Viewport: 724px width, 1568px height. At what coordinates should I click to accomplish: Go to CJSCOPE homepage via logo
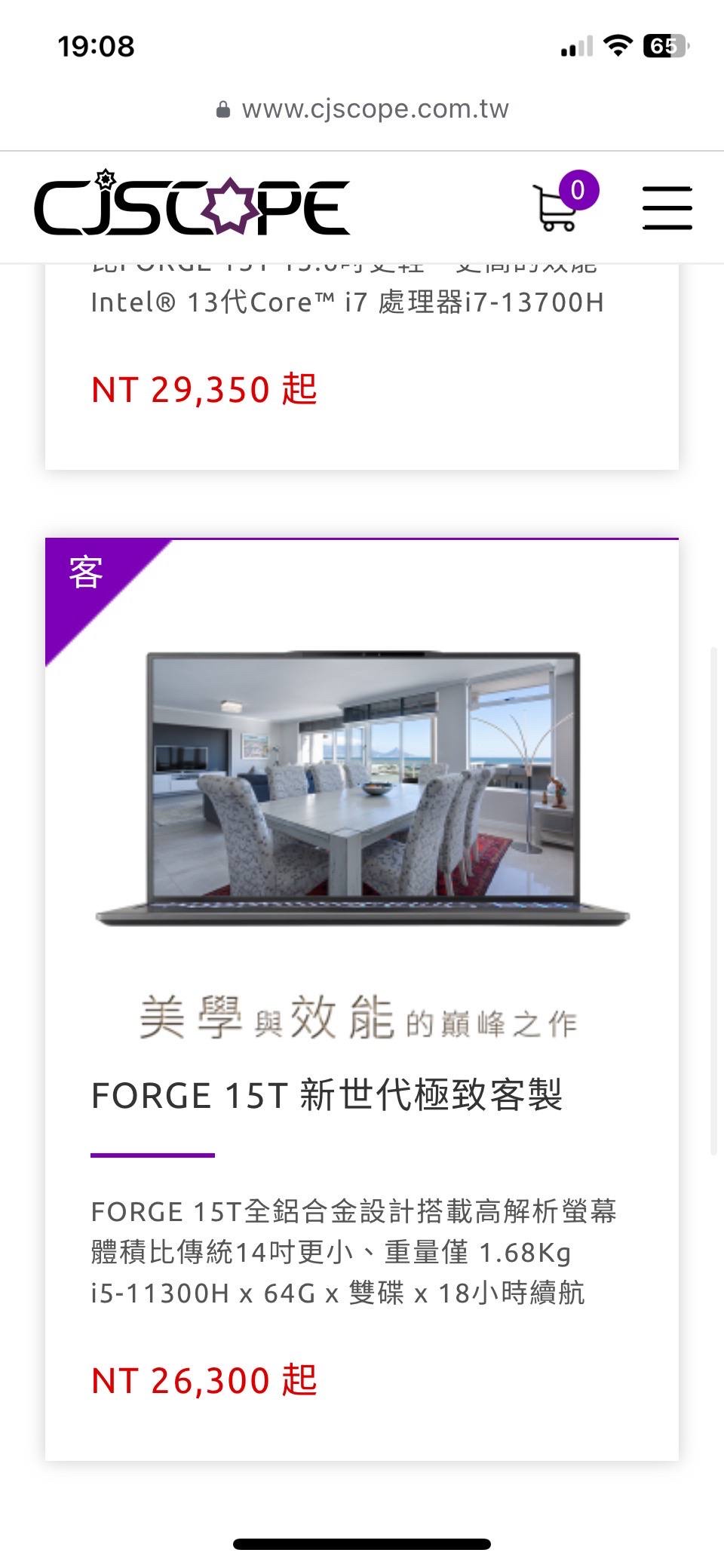[192, 207]
